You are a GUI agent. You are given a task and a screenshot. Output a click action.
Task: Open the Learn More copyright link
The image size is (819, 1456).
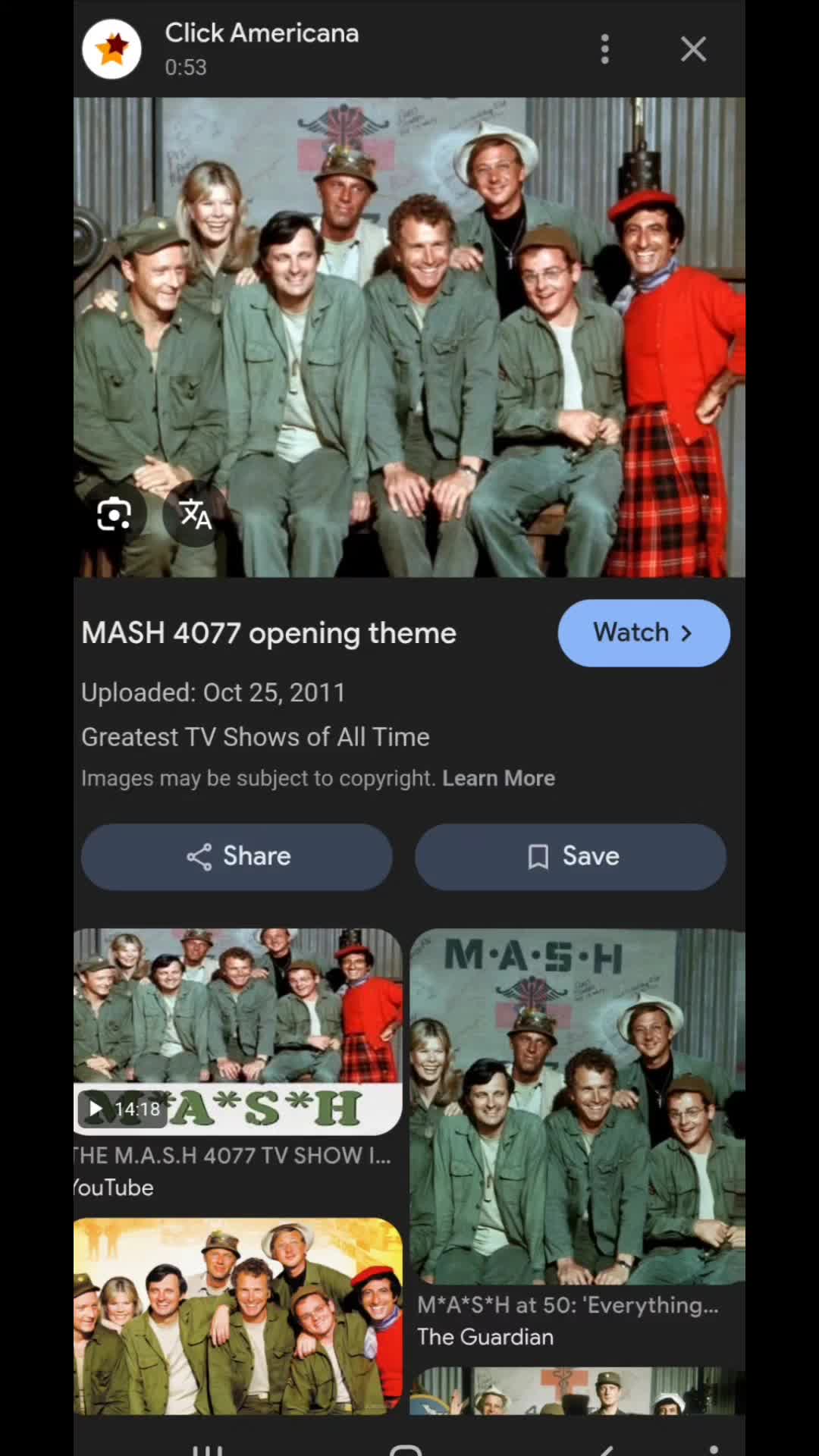point(498,778)
